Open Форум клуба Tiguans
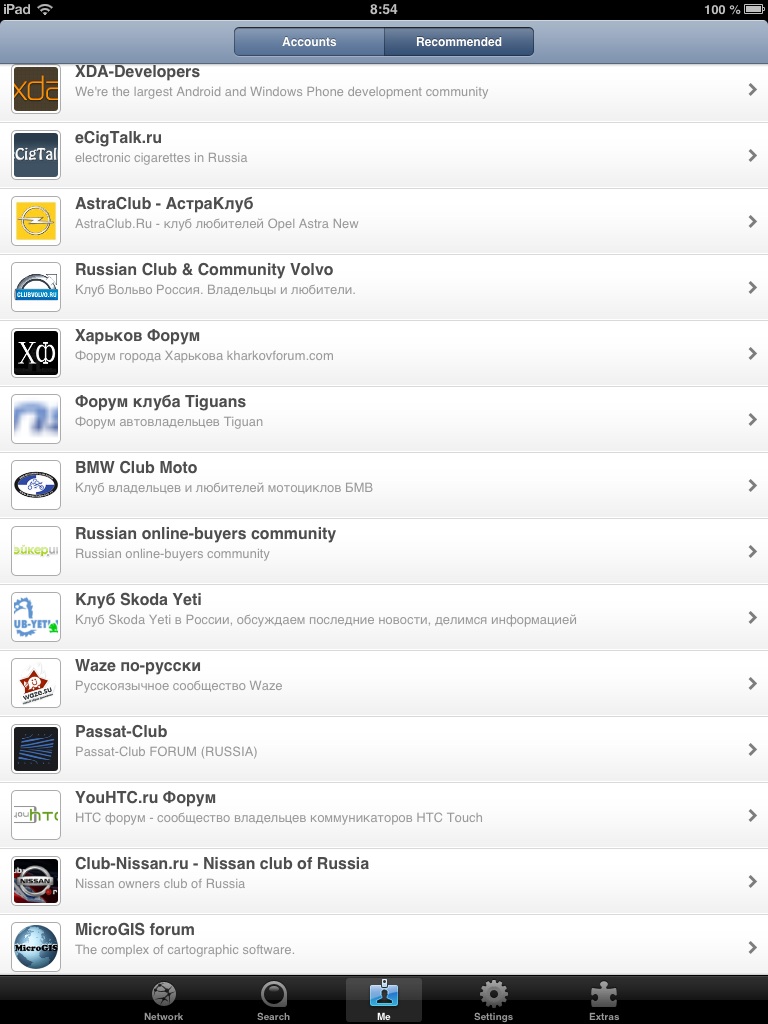 [384, 419]
